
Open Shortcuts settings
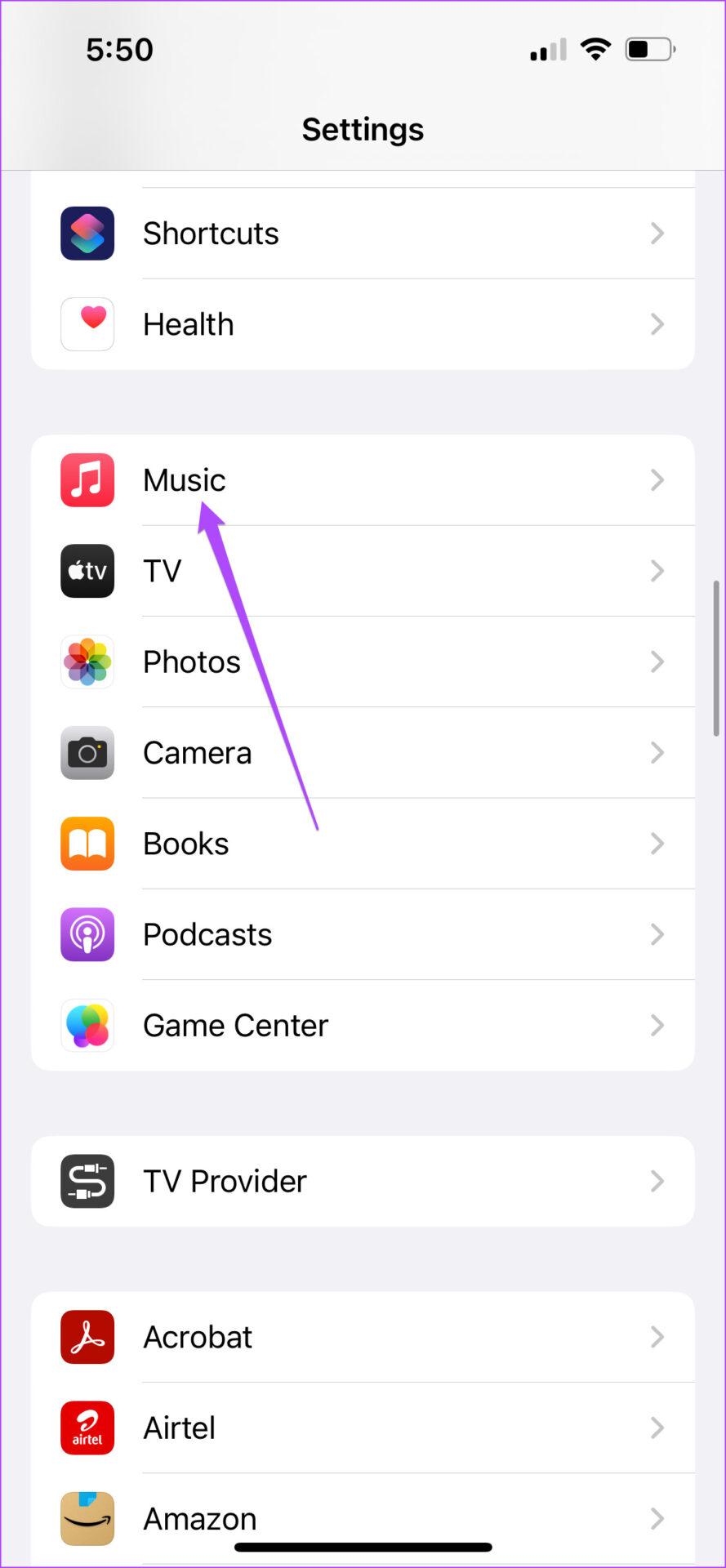coord(363,234)
